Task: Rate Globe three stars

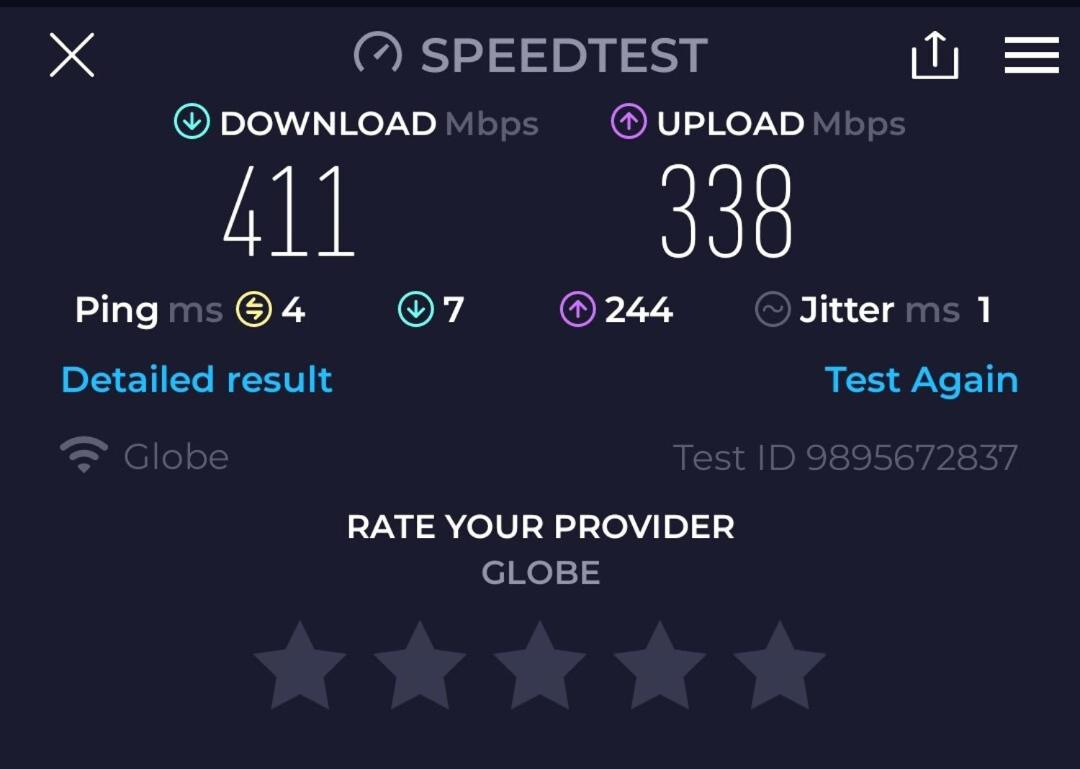Action: [540, 667]
